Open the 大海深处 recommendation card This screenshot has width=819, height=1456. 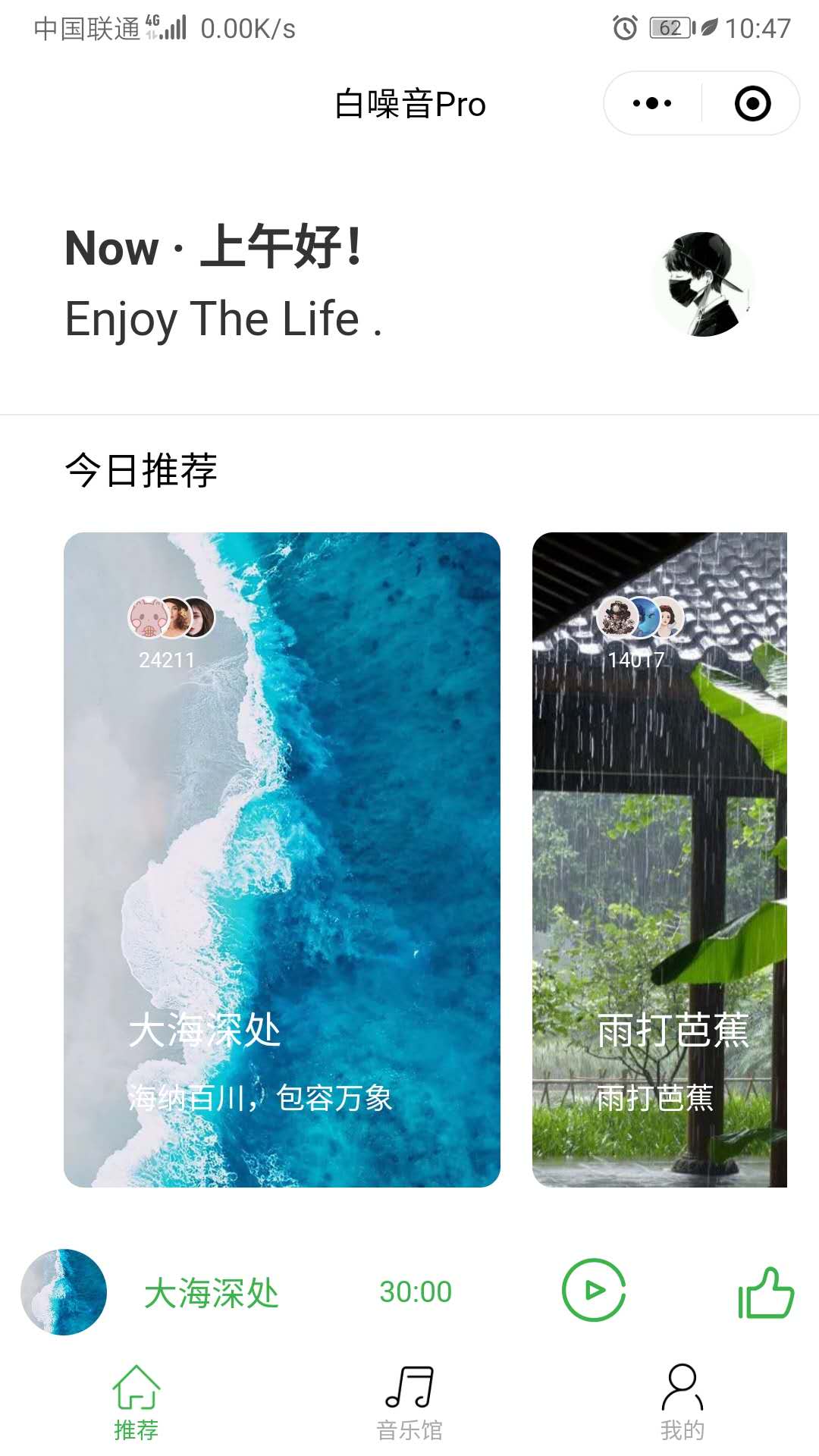(282, 859)
